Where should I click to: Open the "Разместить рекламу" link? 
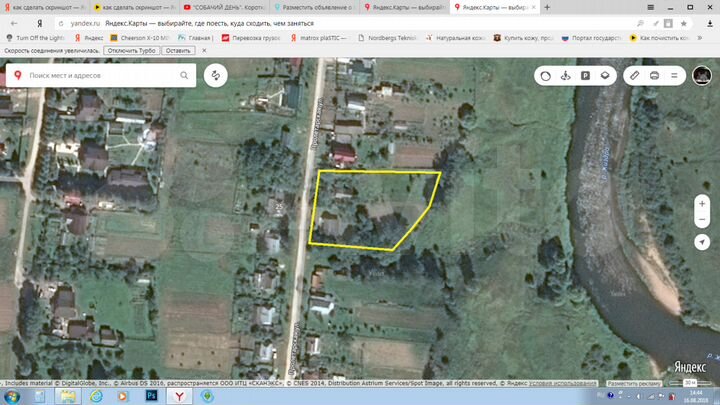pos(634,383)
